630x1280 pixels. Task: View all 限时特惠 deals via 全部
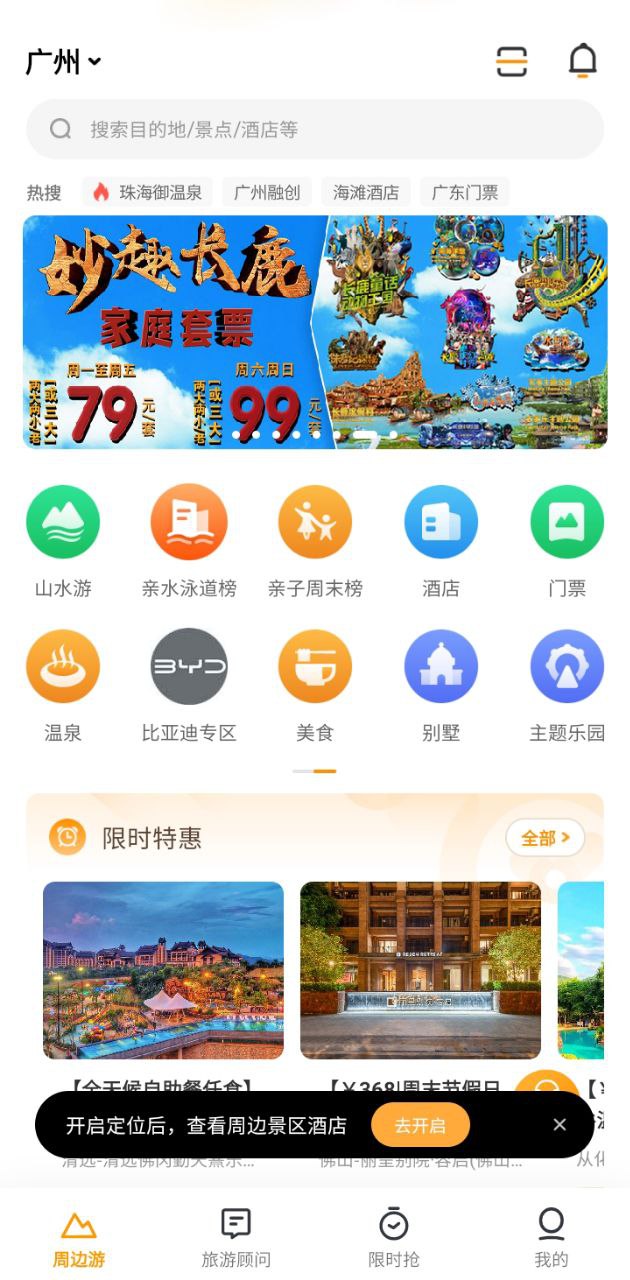[x=545, y=838]
